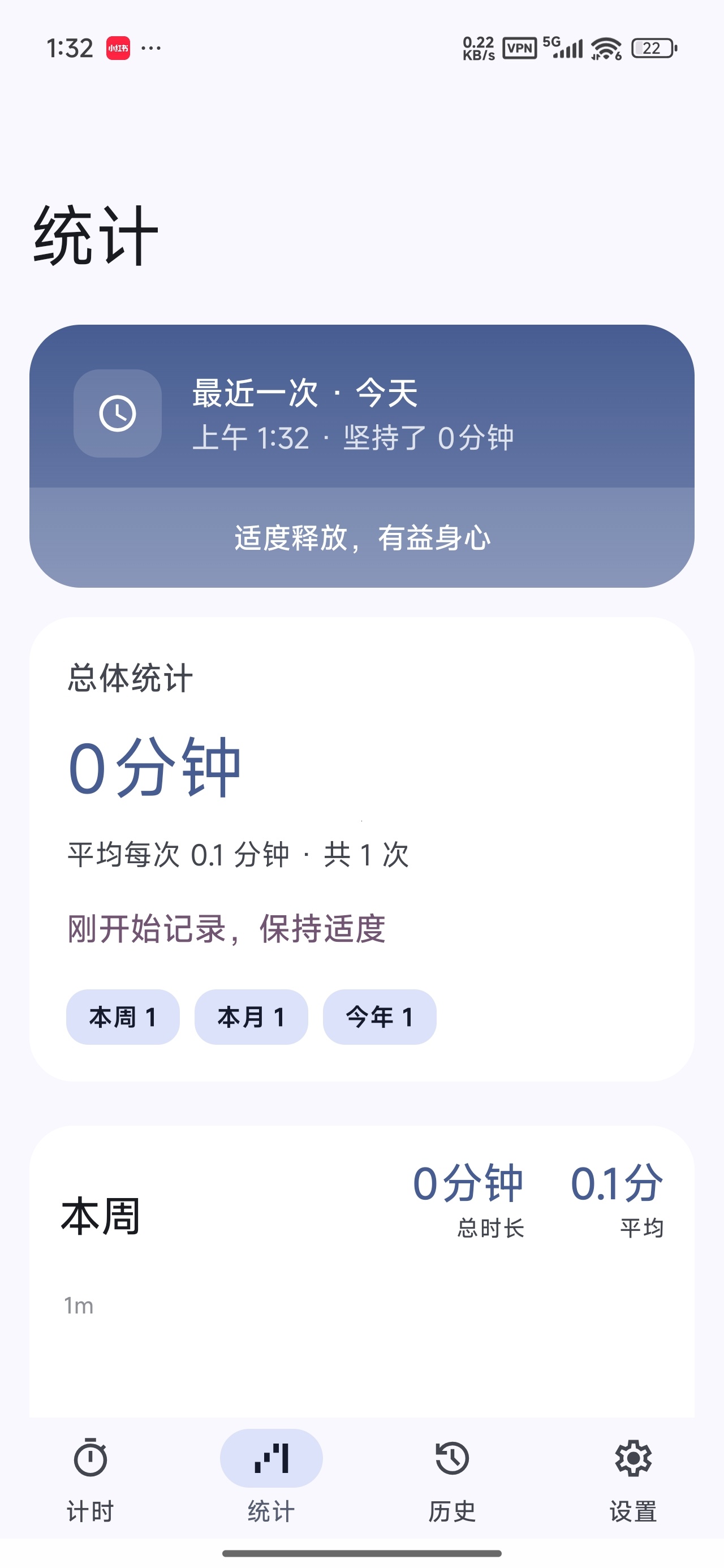Go to the 设置 tab
The image size is (724, 1568).
click(x=633, y=1479)
